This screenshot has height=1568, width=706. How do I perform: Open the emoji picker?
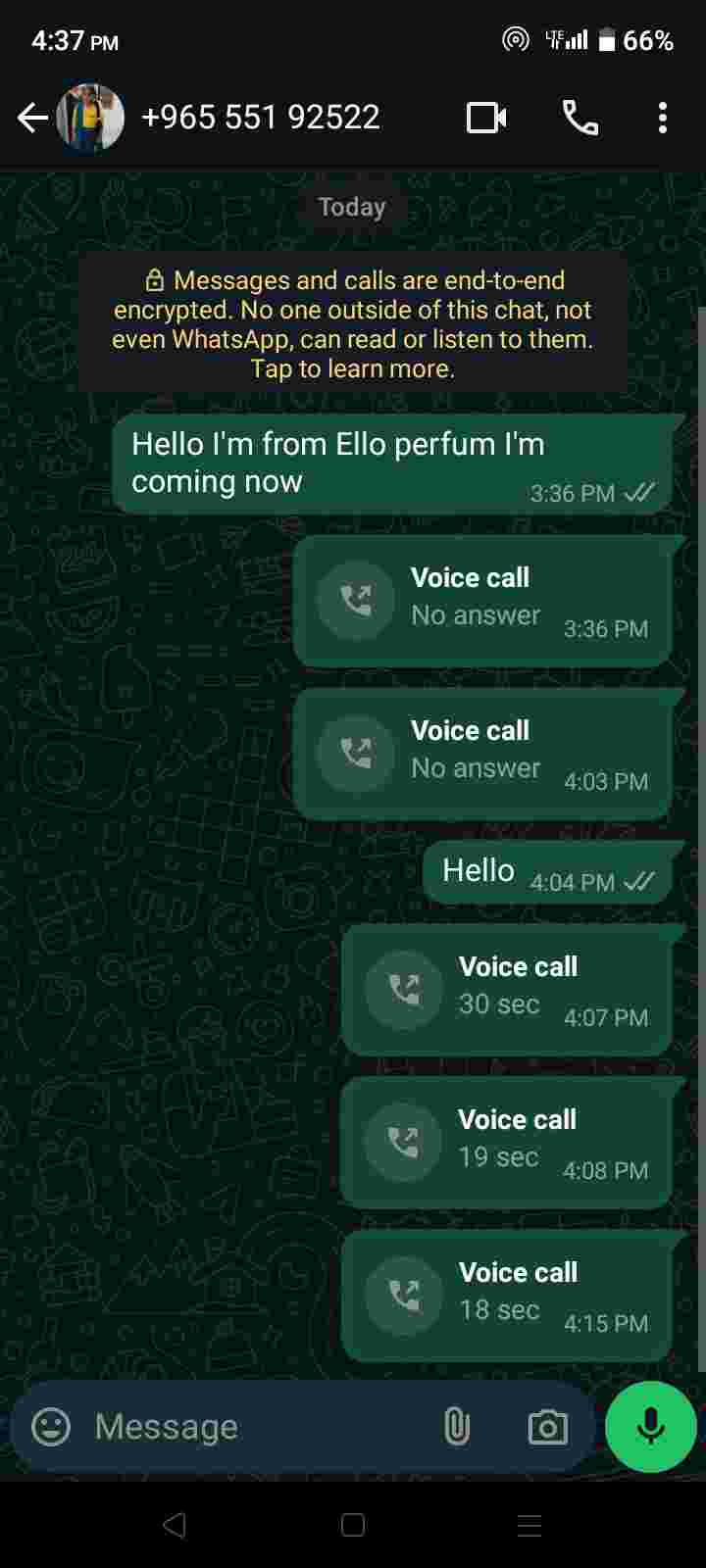51,1427
